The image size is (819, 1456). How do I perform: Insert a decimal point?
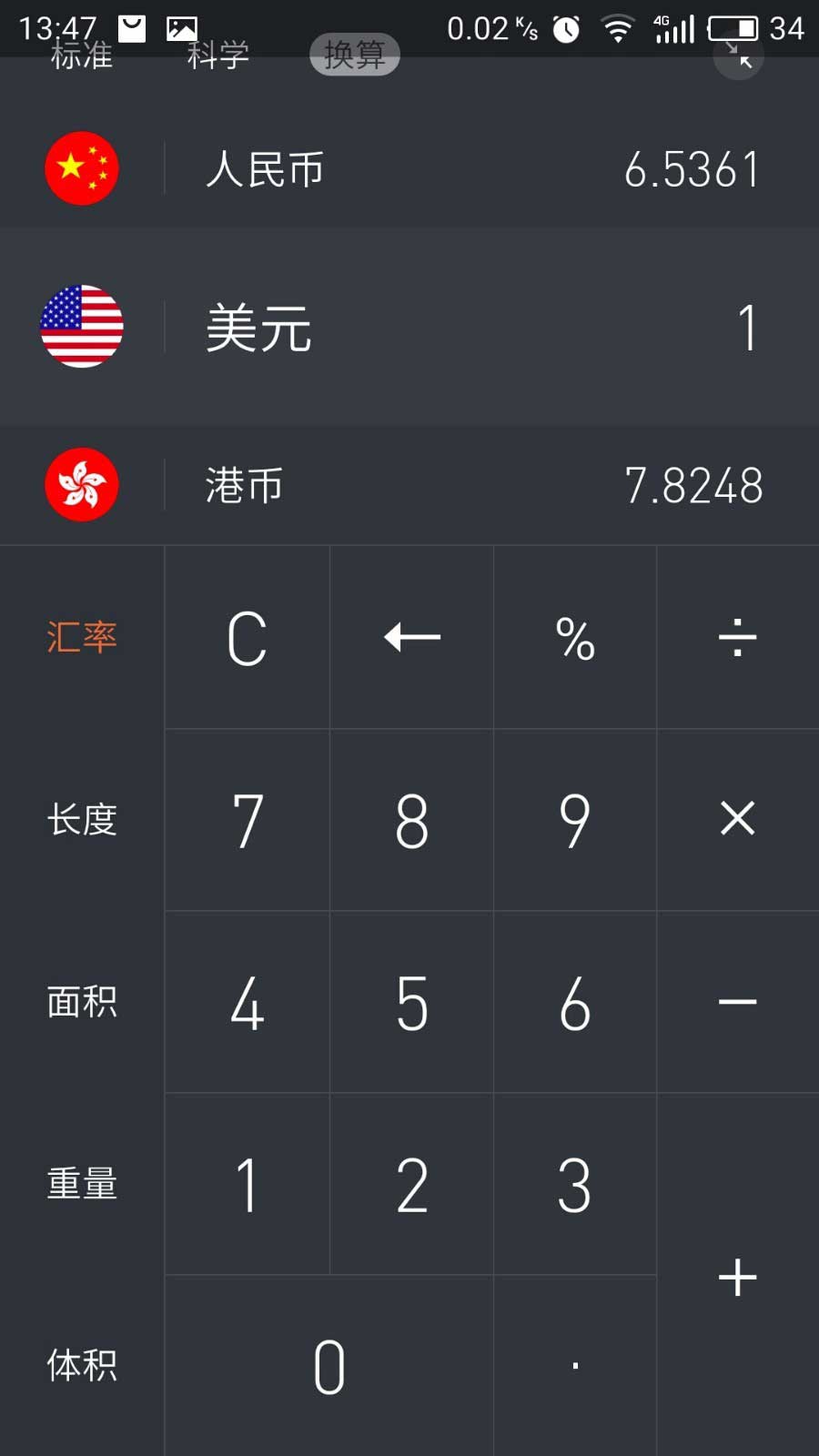tap(575, 1366)
